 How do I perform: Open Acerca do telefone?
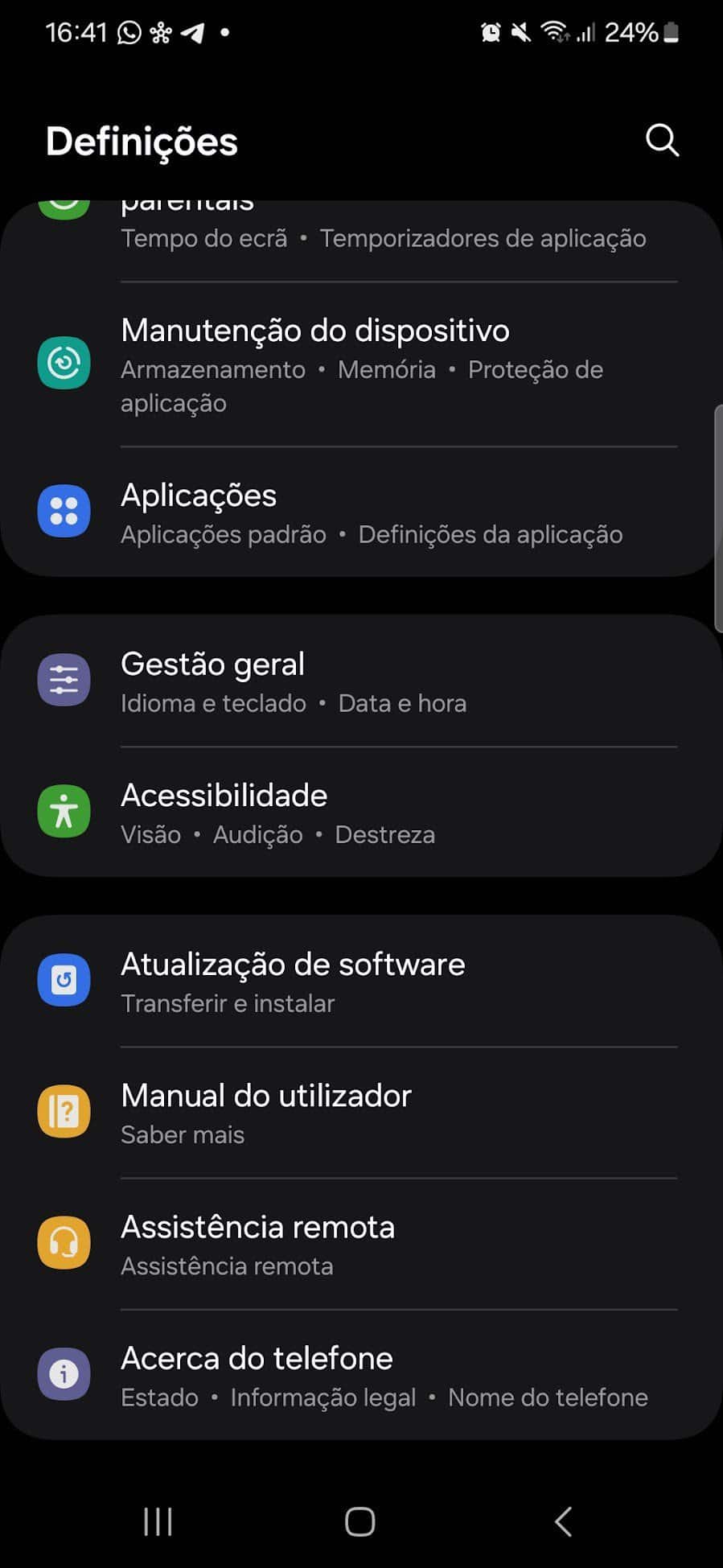tap(361, 1374)
